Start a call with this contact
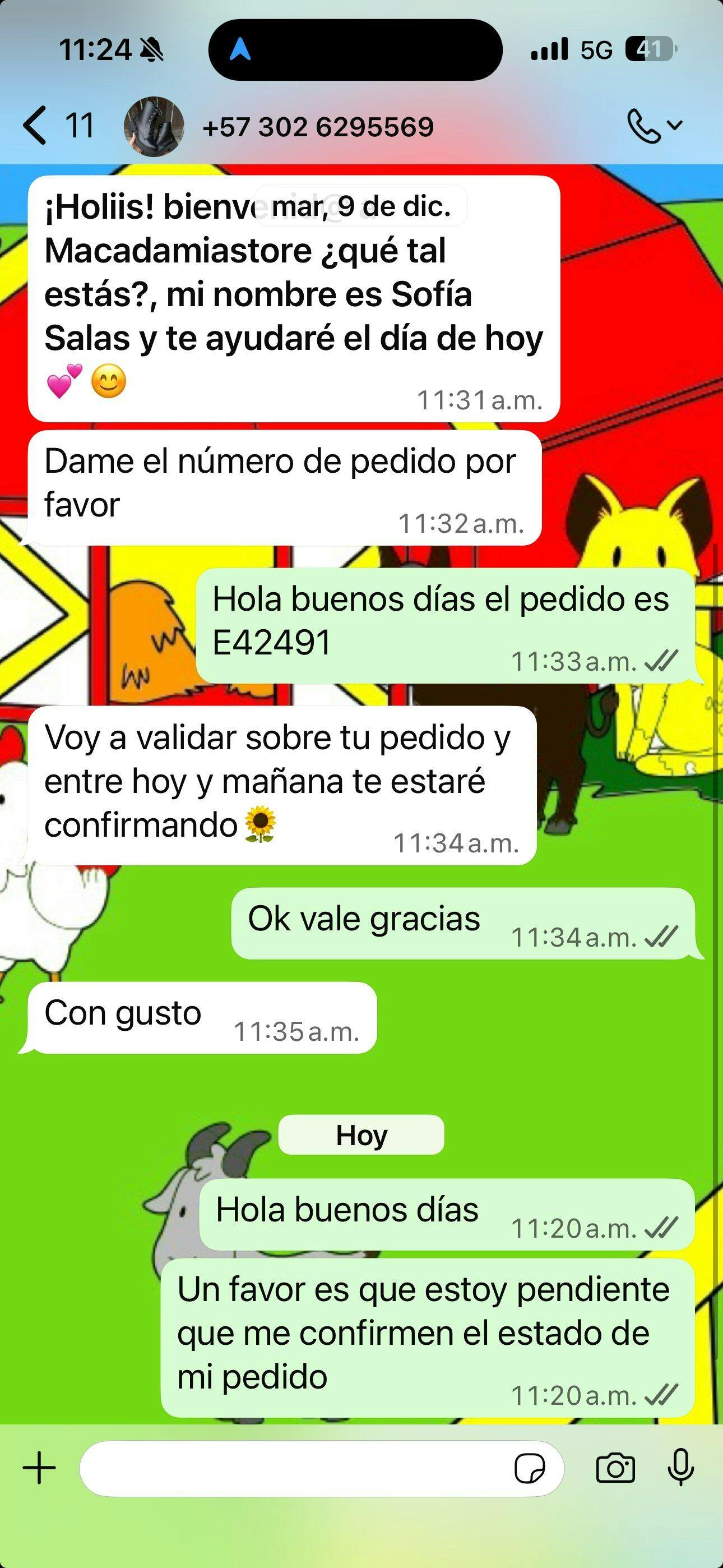Viewport: 723px width, 1568px height. coord(644,126)
